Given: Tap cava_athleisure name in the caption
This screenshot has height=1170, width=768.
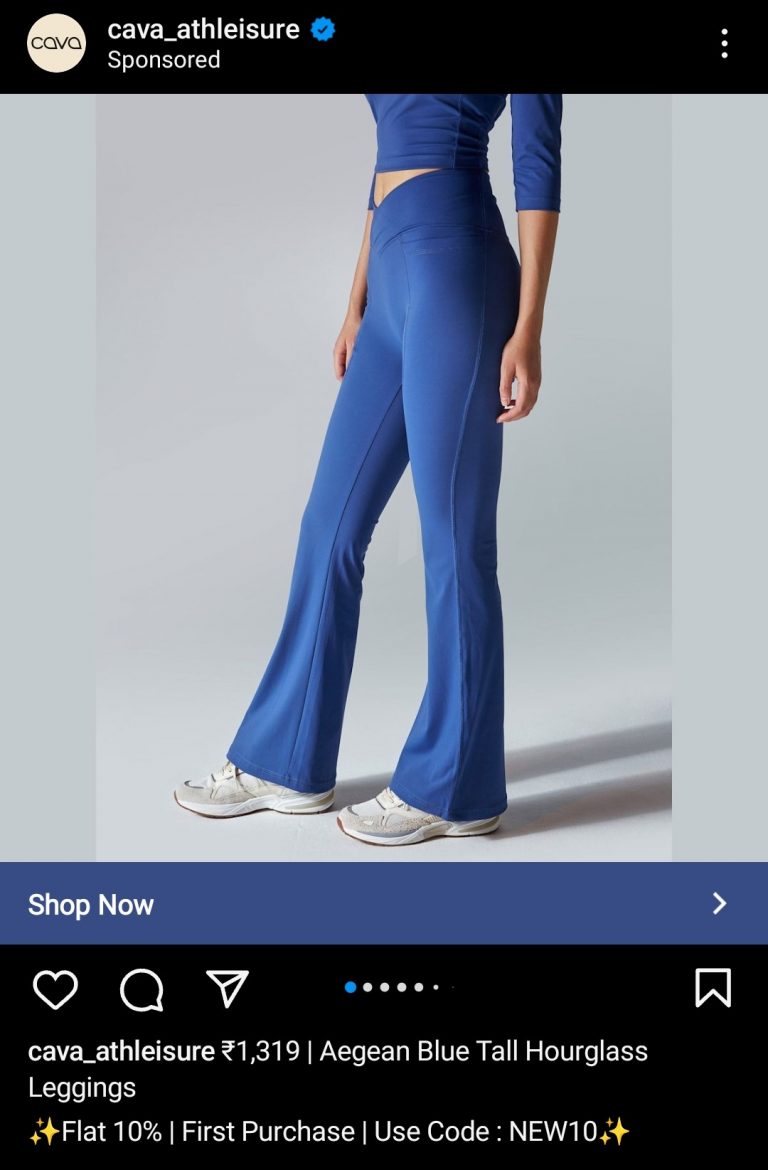Looking at the screenshot, I should [121, 1051].
